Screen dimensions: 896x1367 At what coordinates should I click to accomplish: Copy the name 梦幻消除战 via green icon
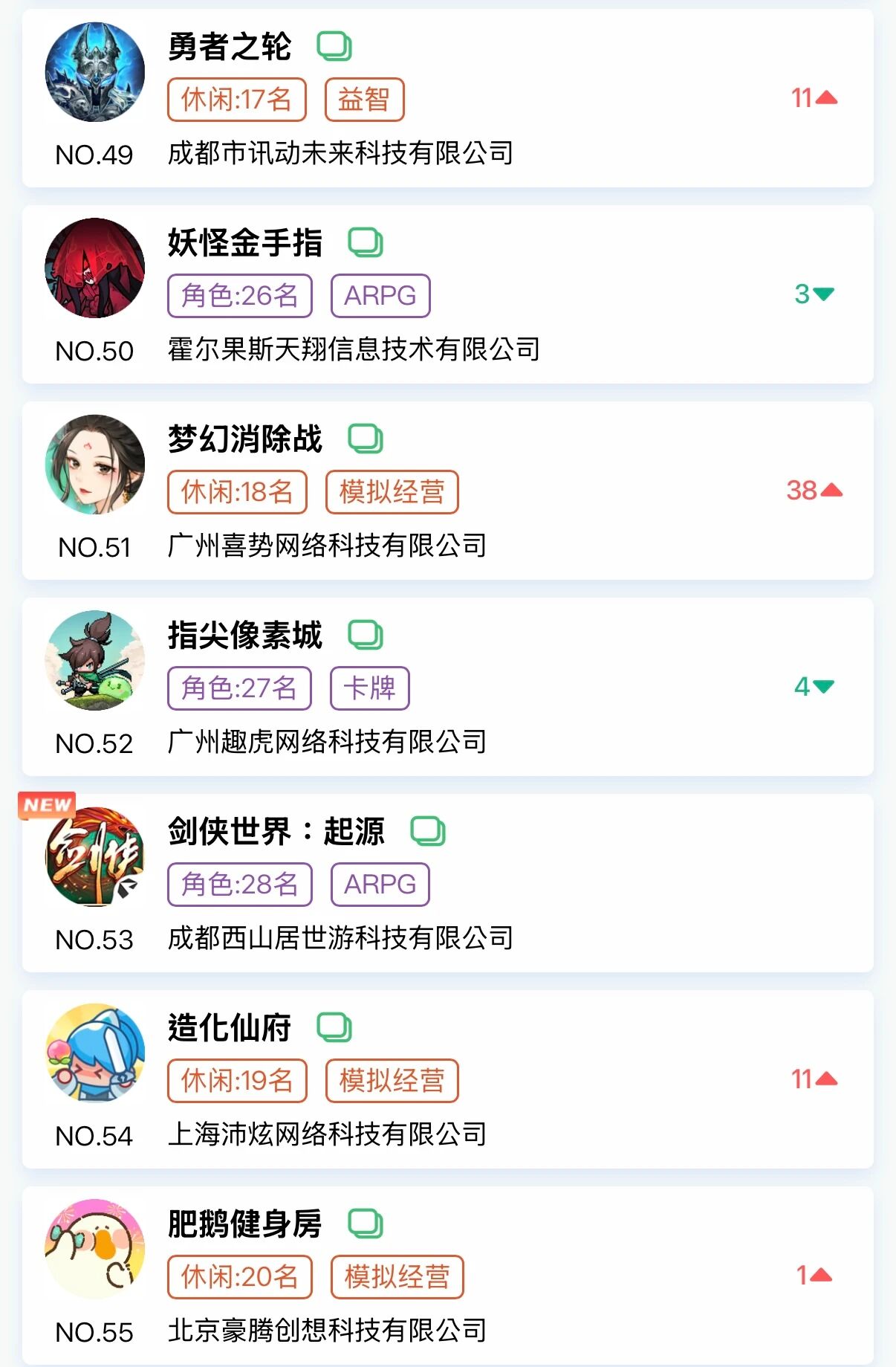366,439
